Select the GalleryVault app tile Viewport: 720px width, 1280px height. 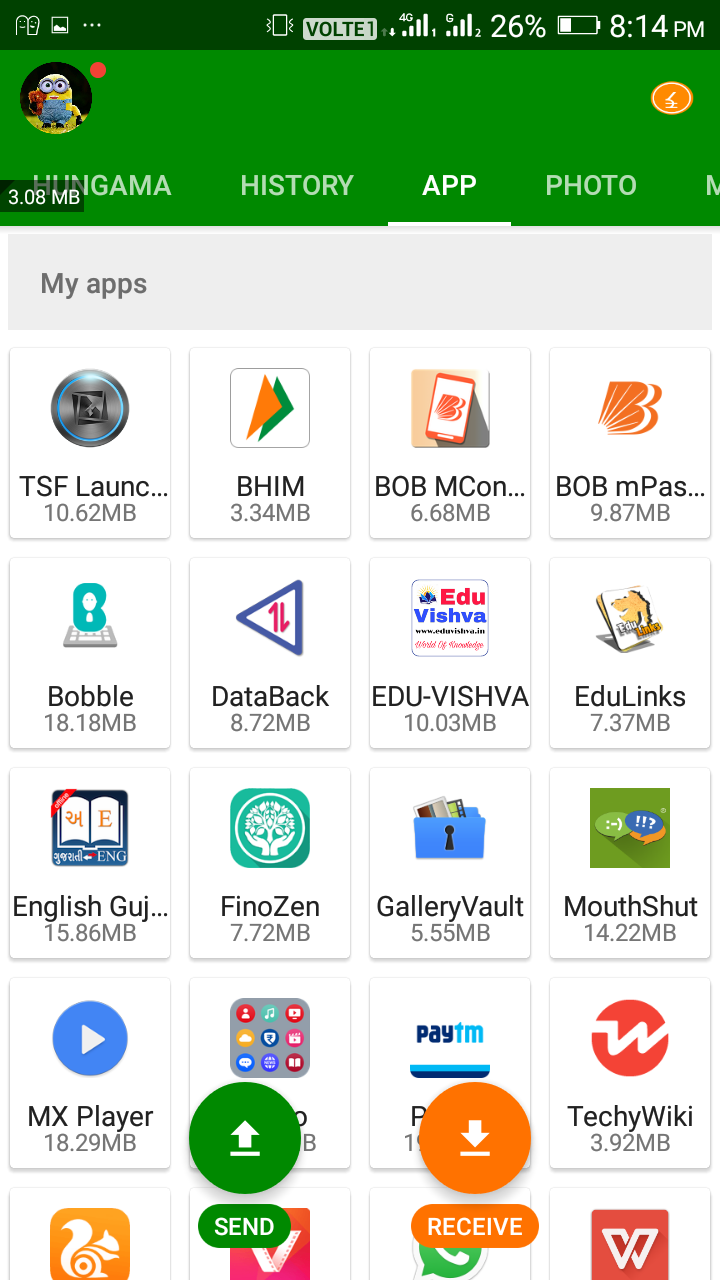[x=450, y=863]
